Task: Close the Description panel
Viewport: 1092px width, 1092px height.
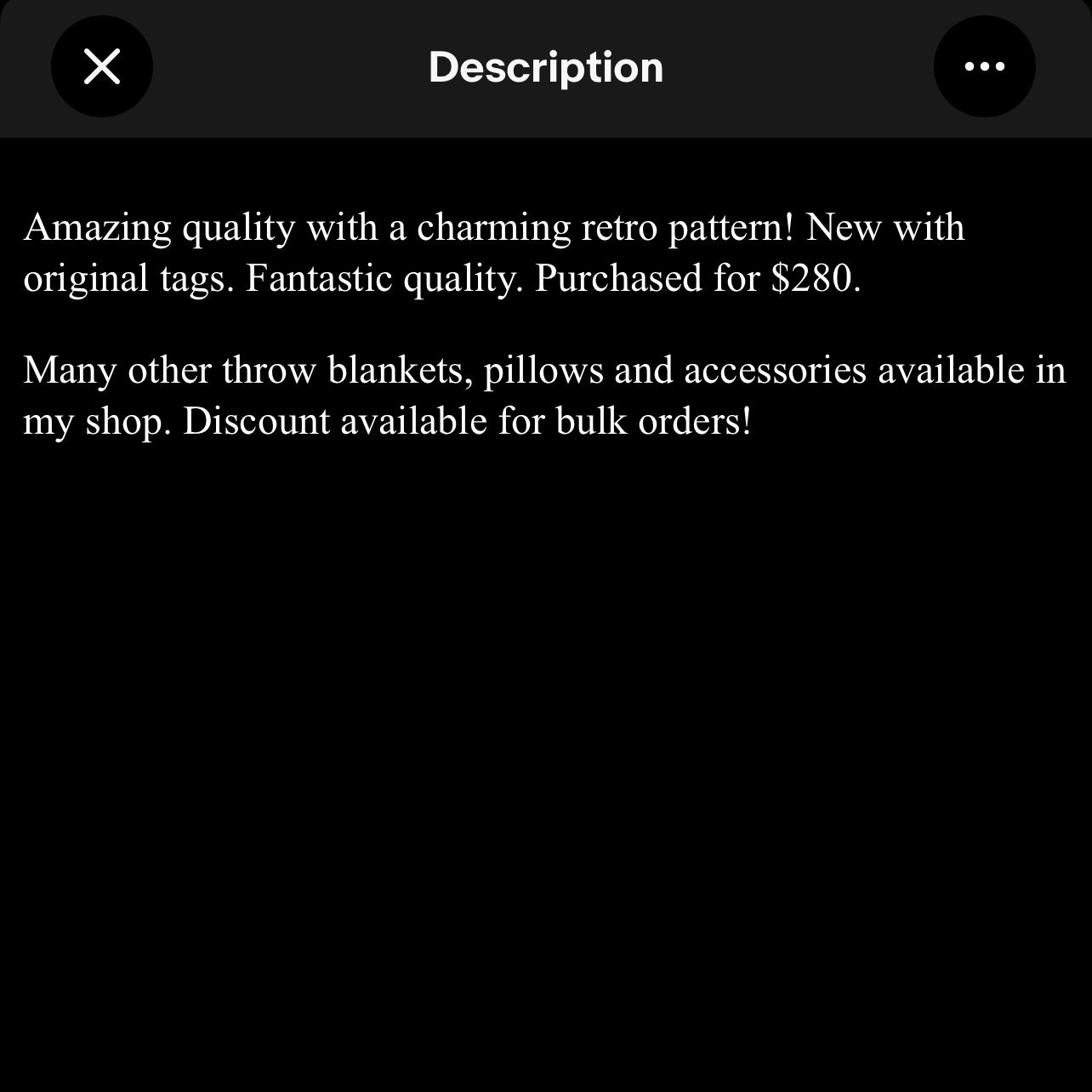Action: 102,66
